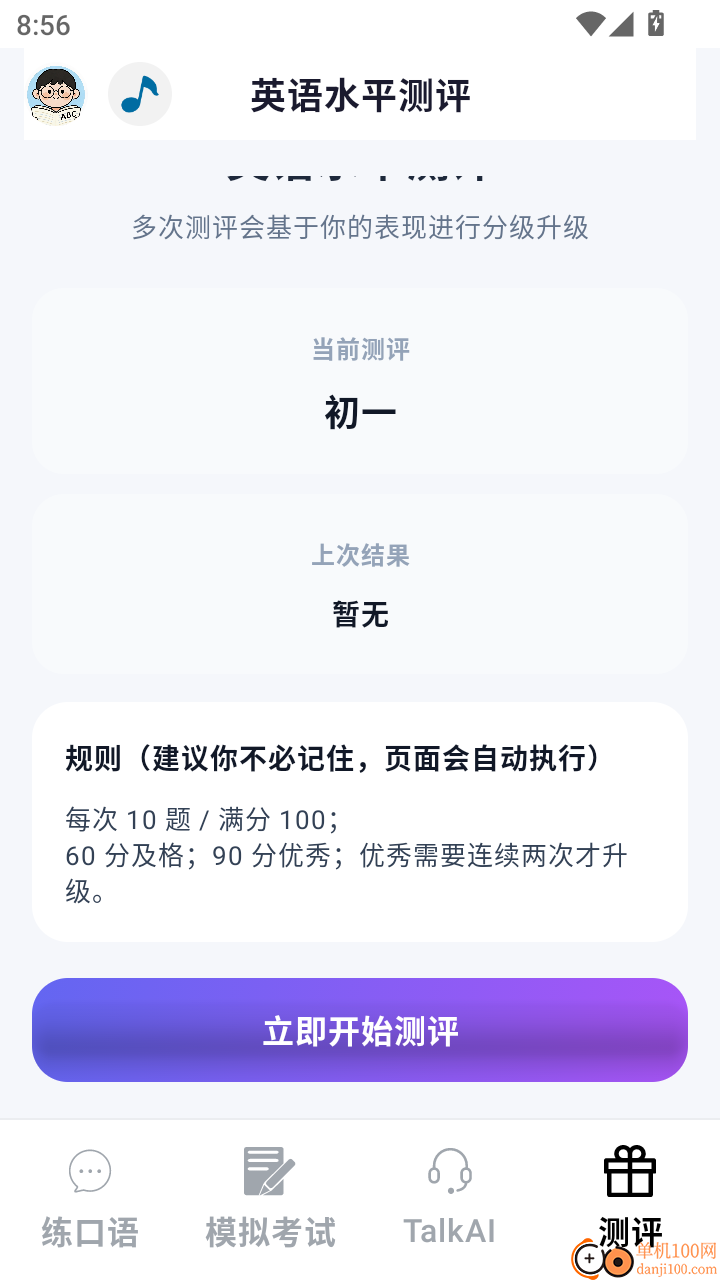Tap the music note sound icon
720x1280 pixels.
click(140, 93)
